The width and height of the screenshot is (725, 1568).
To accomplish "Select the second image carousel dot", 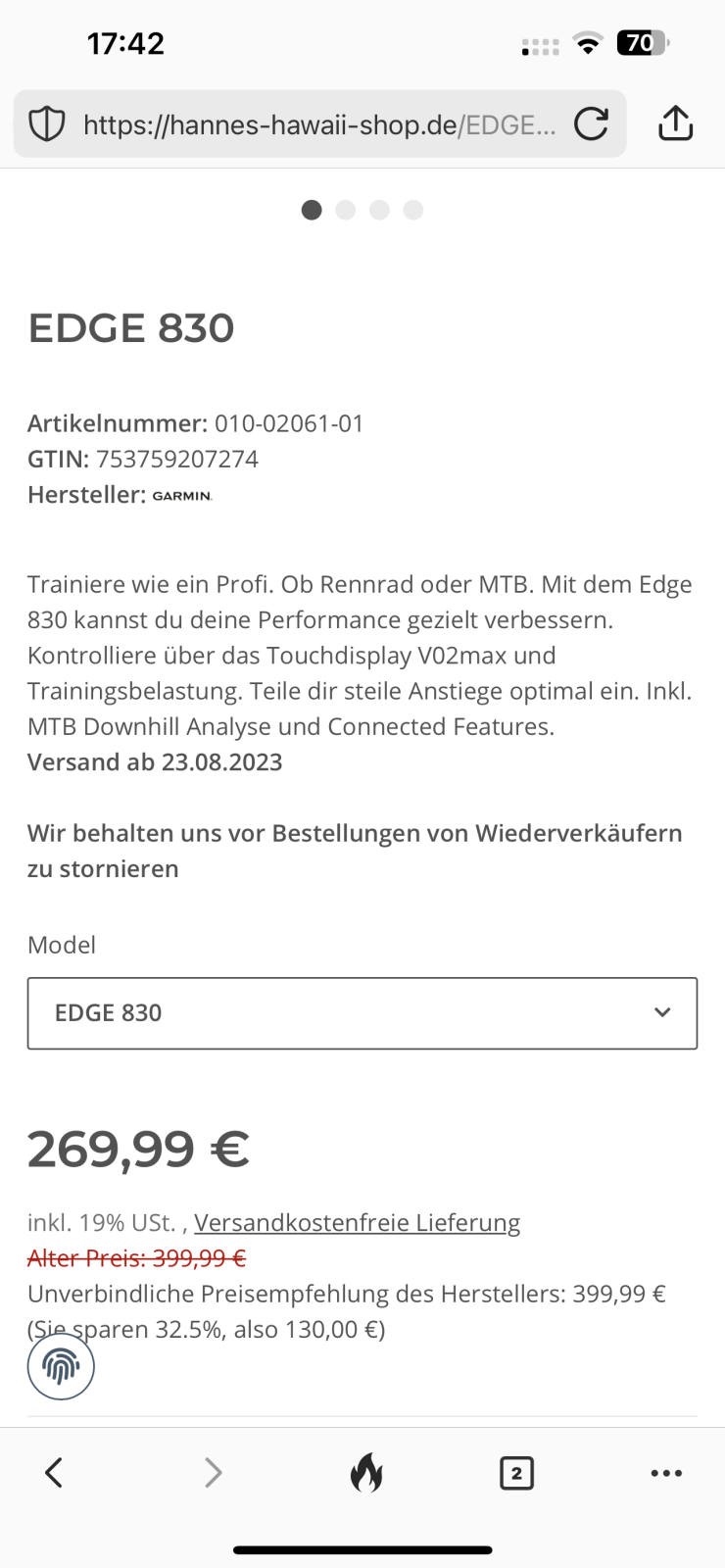I will click(345, 210).
